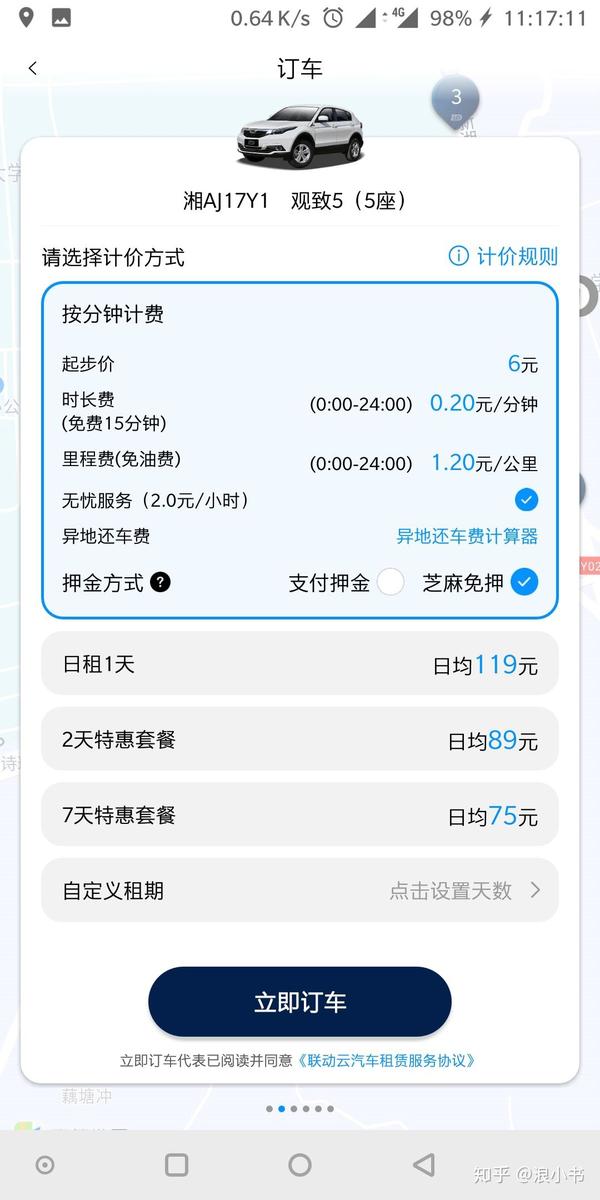Open 自定义租期 to set days
600x1200 pixels.
click(300, 890)
